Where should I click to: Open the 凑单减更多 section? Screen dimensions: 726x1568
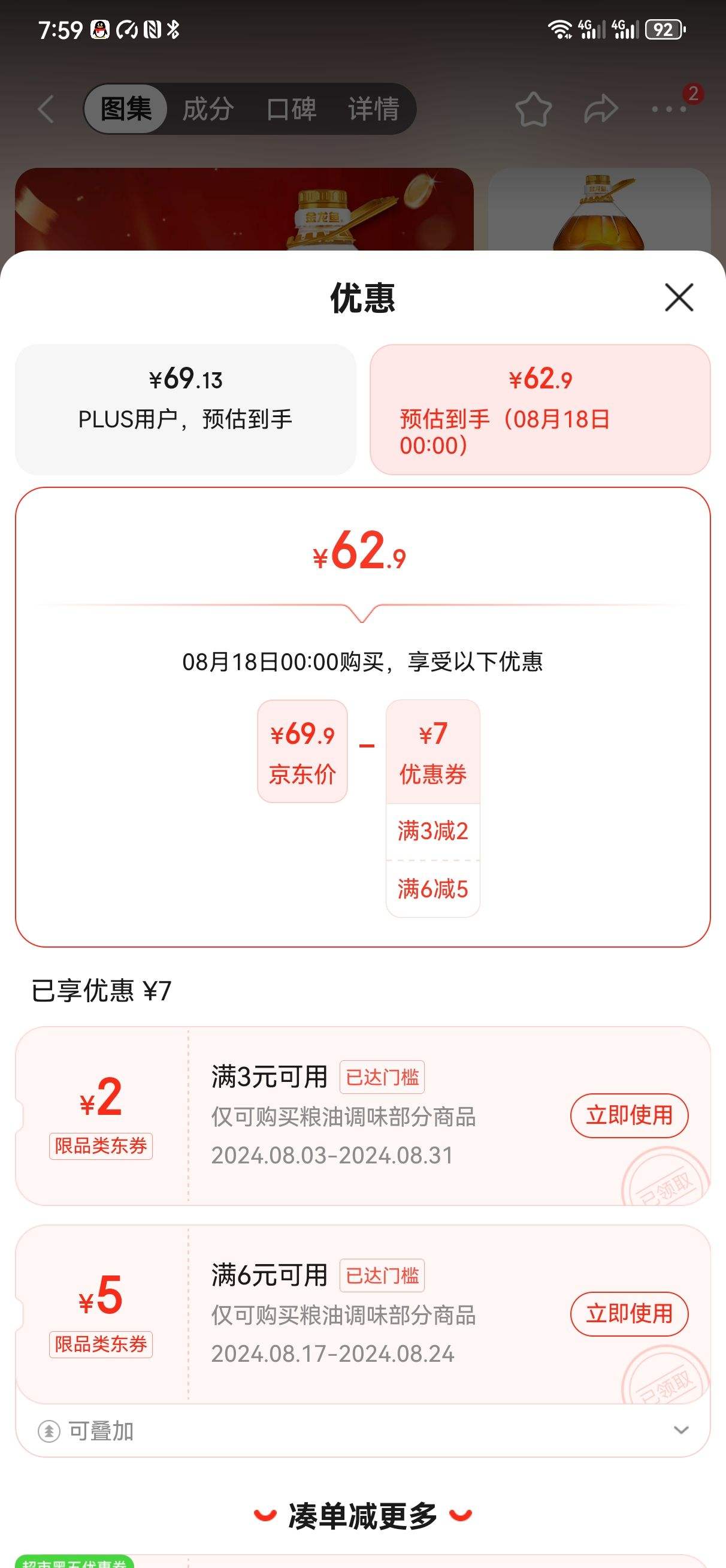coord(362,1515)
